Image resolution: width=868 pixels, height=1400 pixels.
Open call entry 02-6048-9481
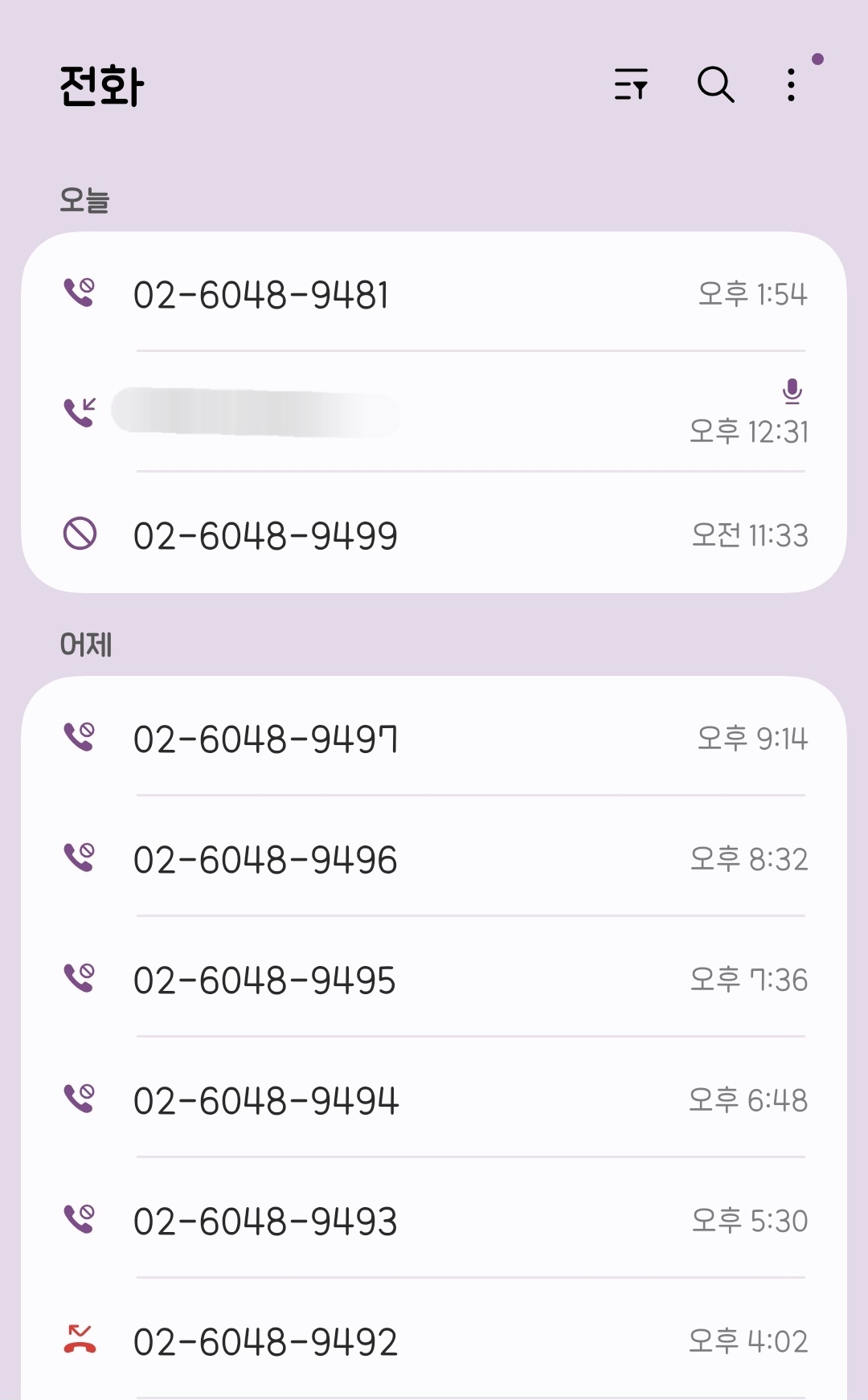[434, 293]
